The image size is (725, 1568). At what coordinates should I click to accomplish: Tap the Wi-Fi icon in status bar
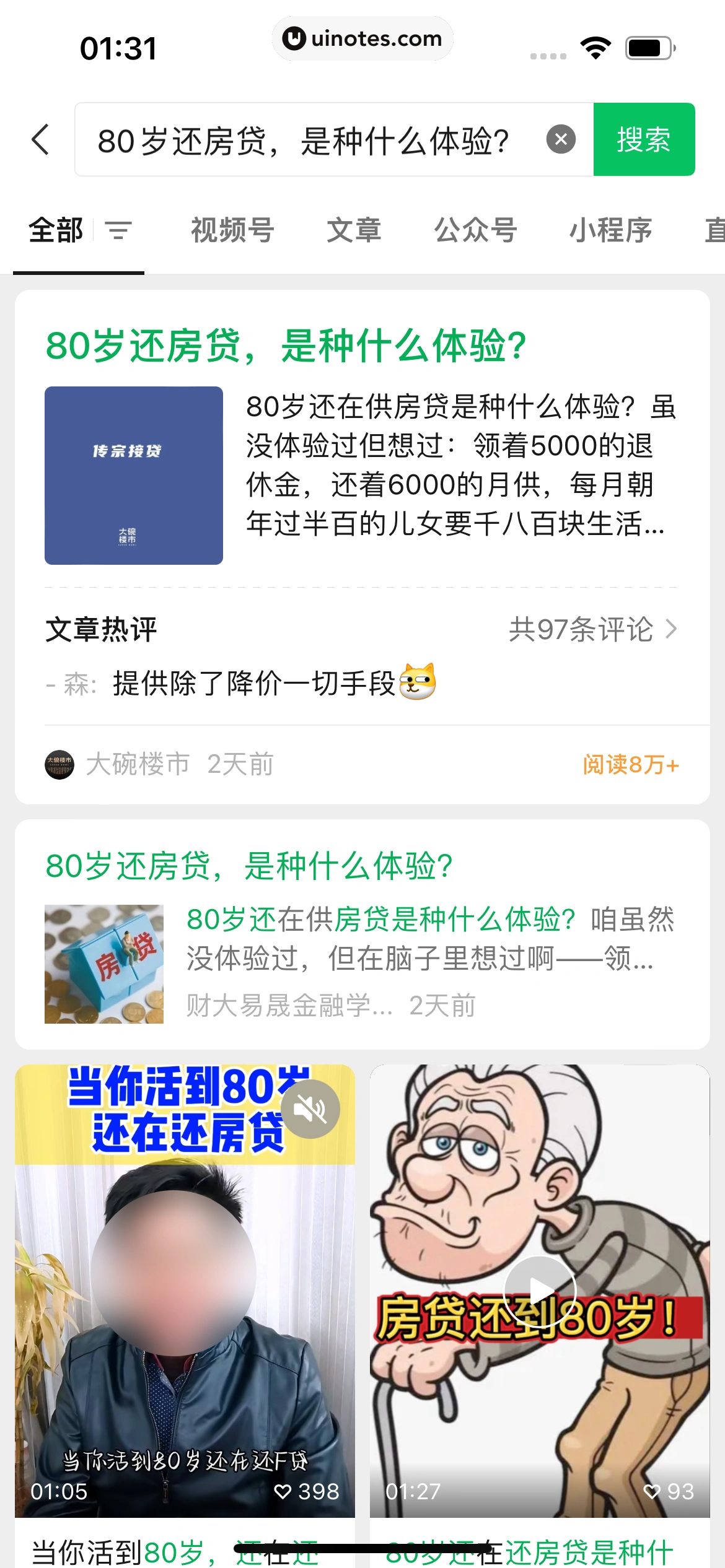[x=595, y=46]
